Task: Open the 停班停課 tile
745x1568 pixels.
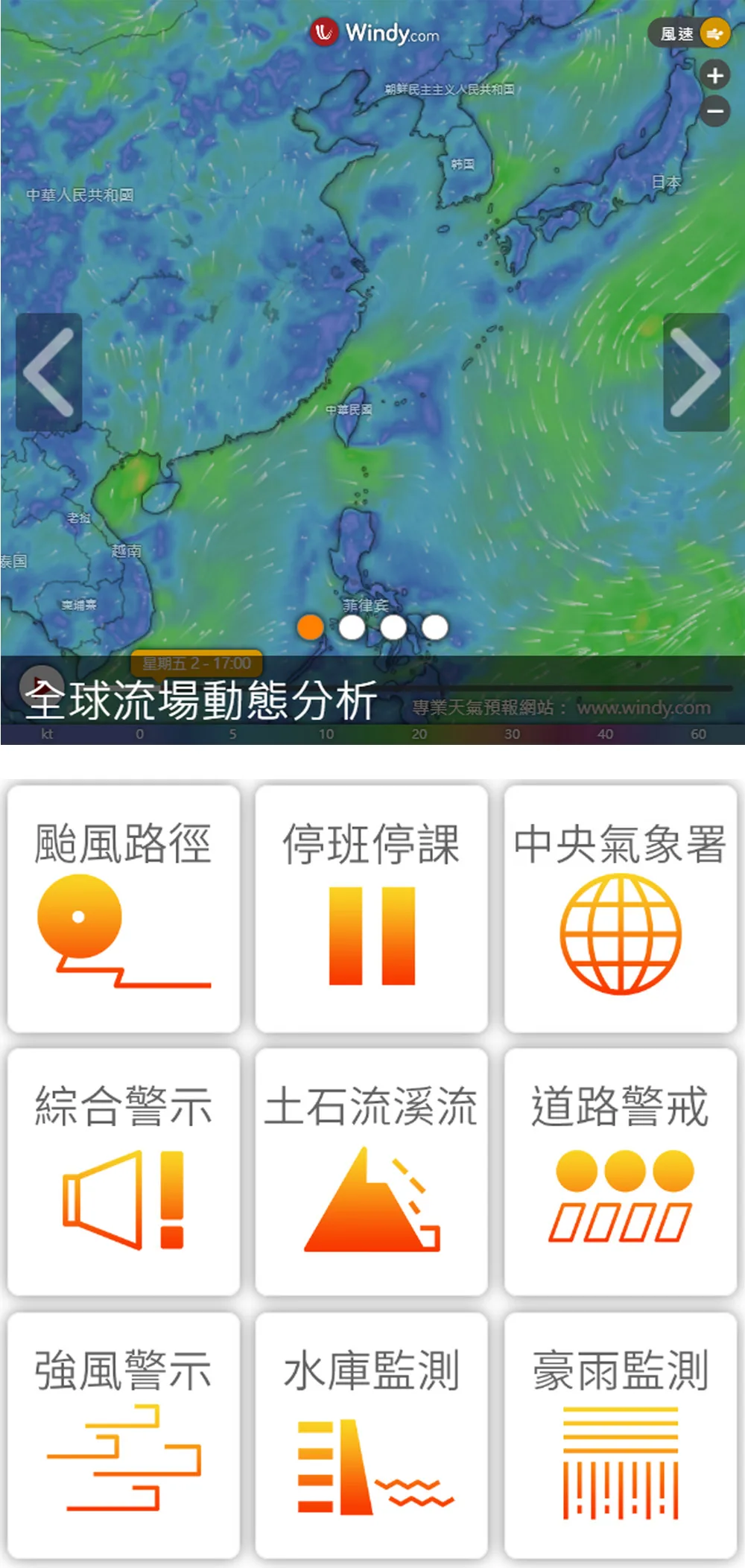Action: click(x=371, y=908)
